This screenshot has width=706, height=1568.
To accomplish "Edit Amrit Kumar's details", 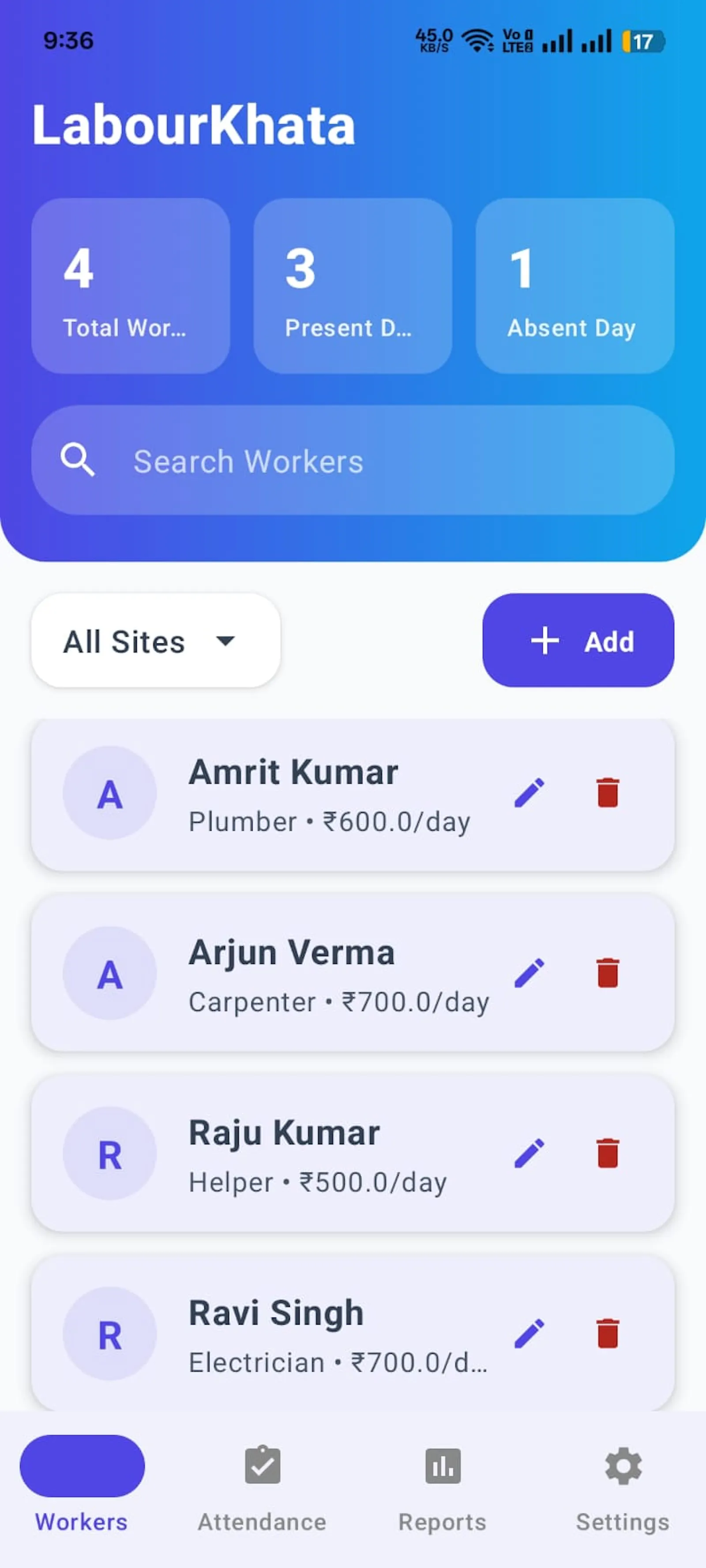I will (529, 792).
